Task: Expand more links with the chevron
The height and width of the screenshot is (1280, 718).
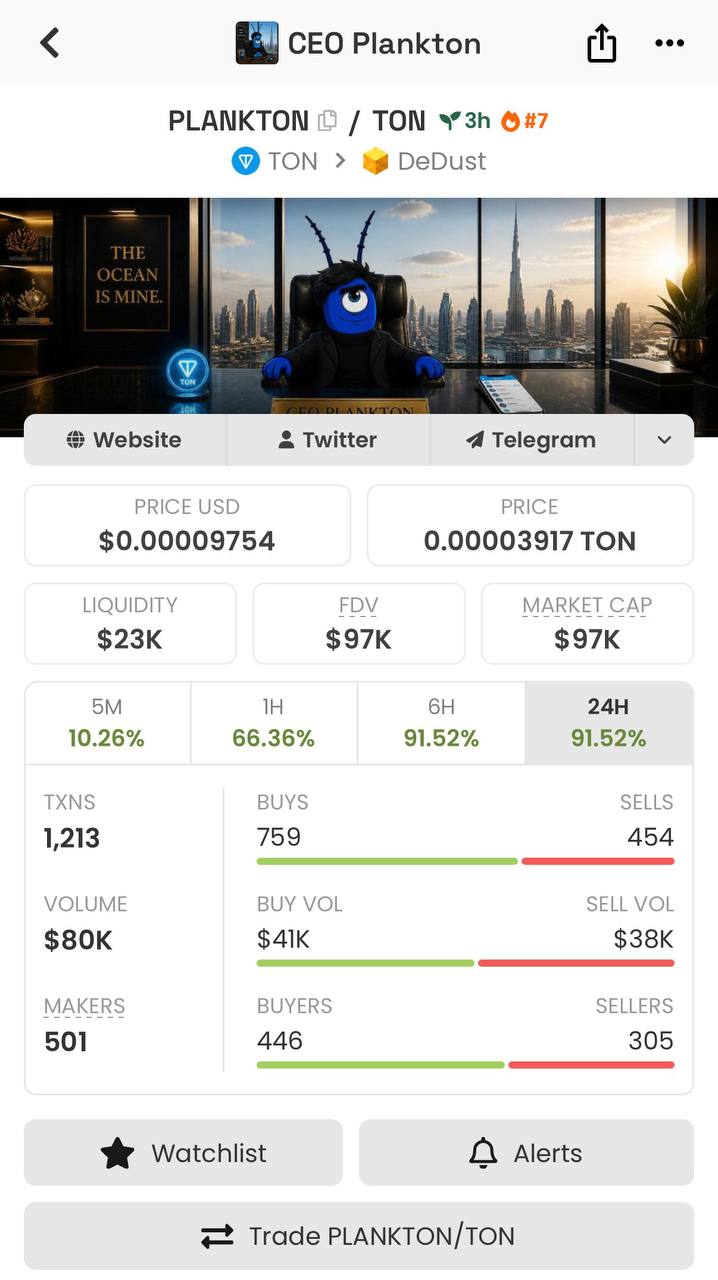Action: pos(664,440)
